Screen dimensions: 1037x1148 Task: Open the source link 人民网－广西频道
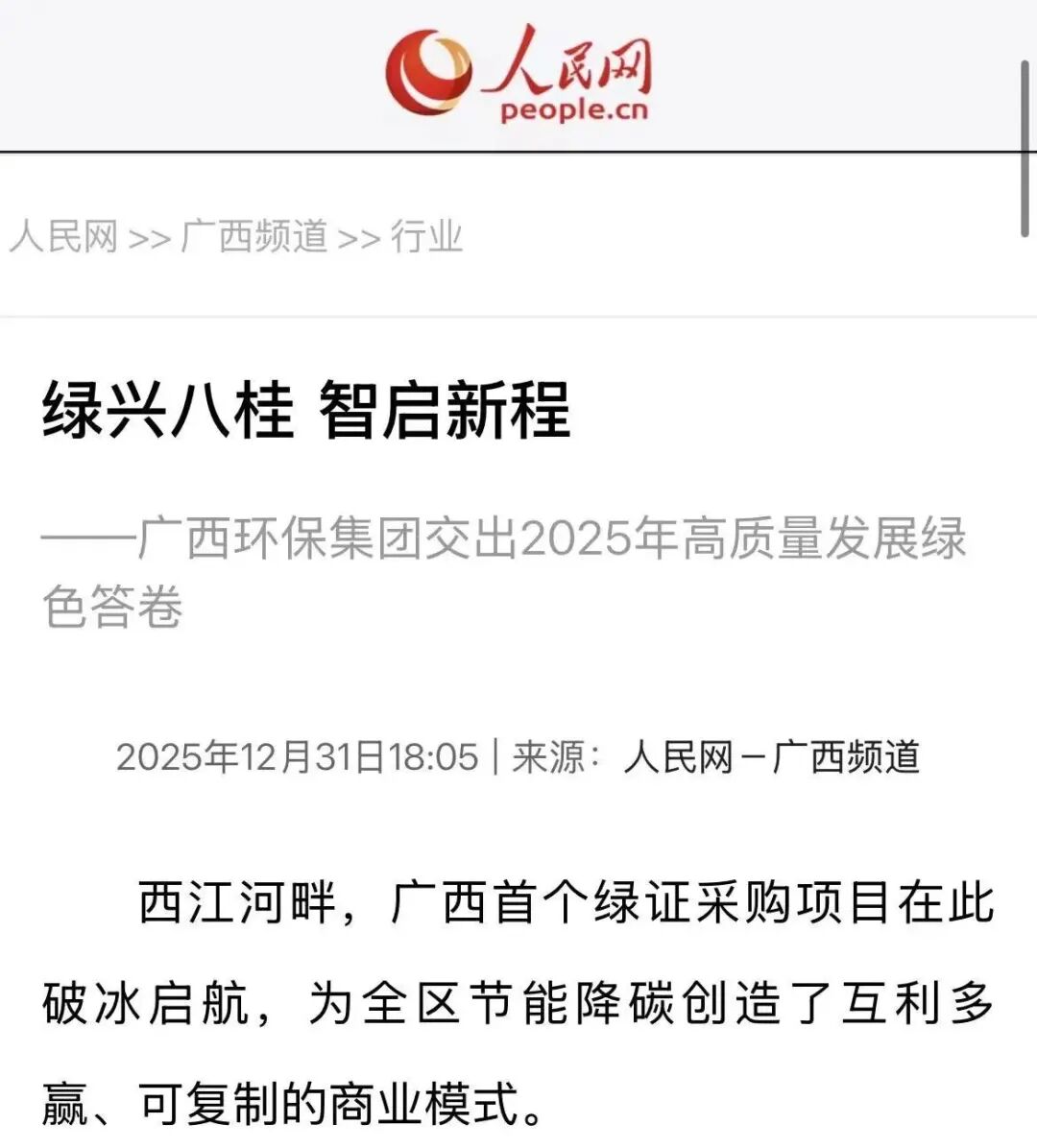771,756
